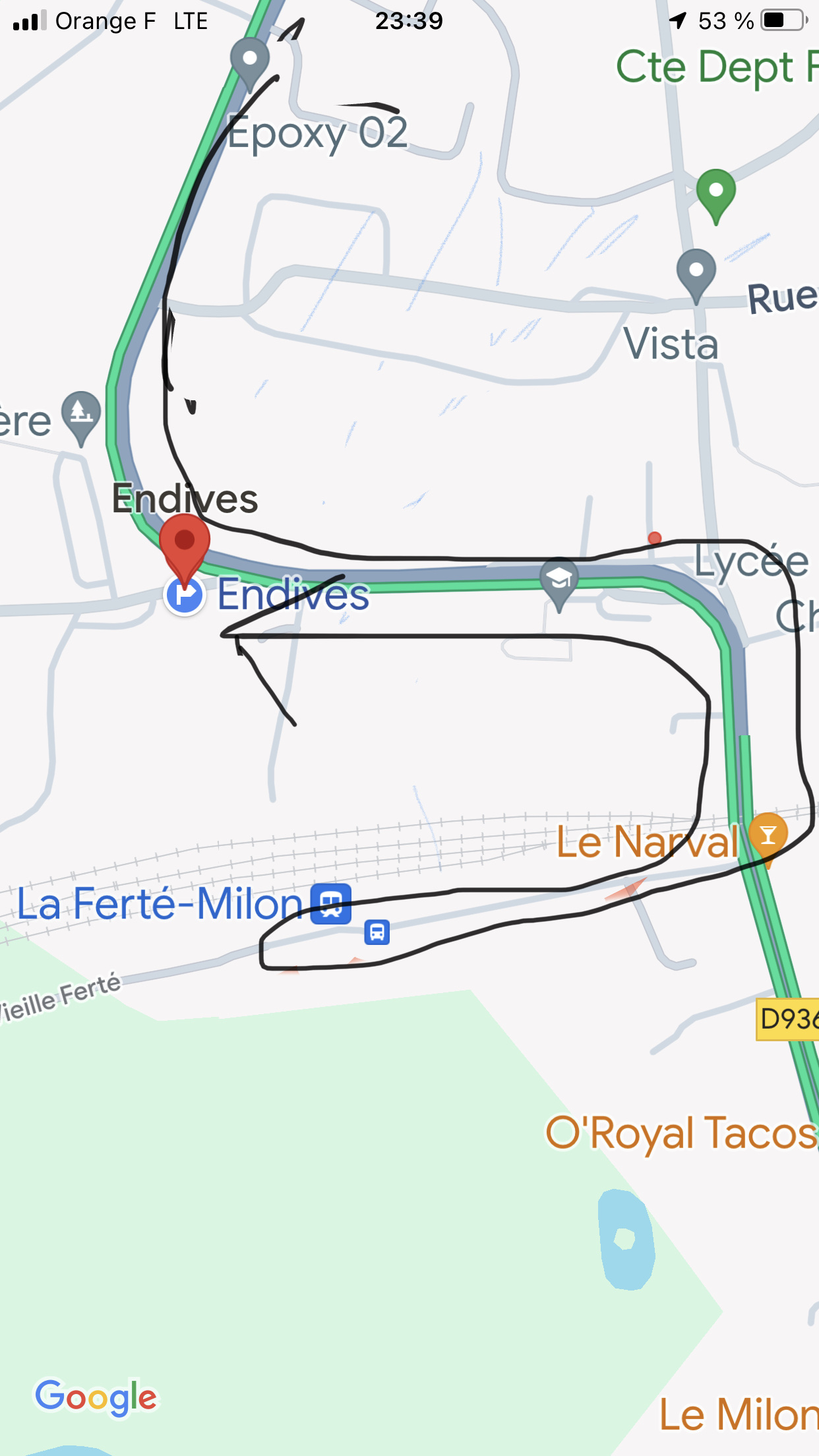Tap the park pin on the left edge
Screen dimensions: 819x1456
81,414
